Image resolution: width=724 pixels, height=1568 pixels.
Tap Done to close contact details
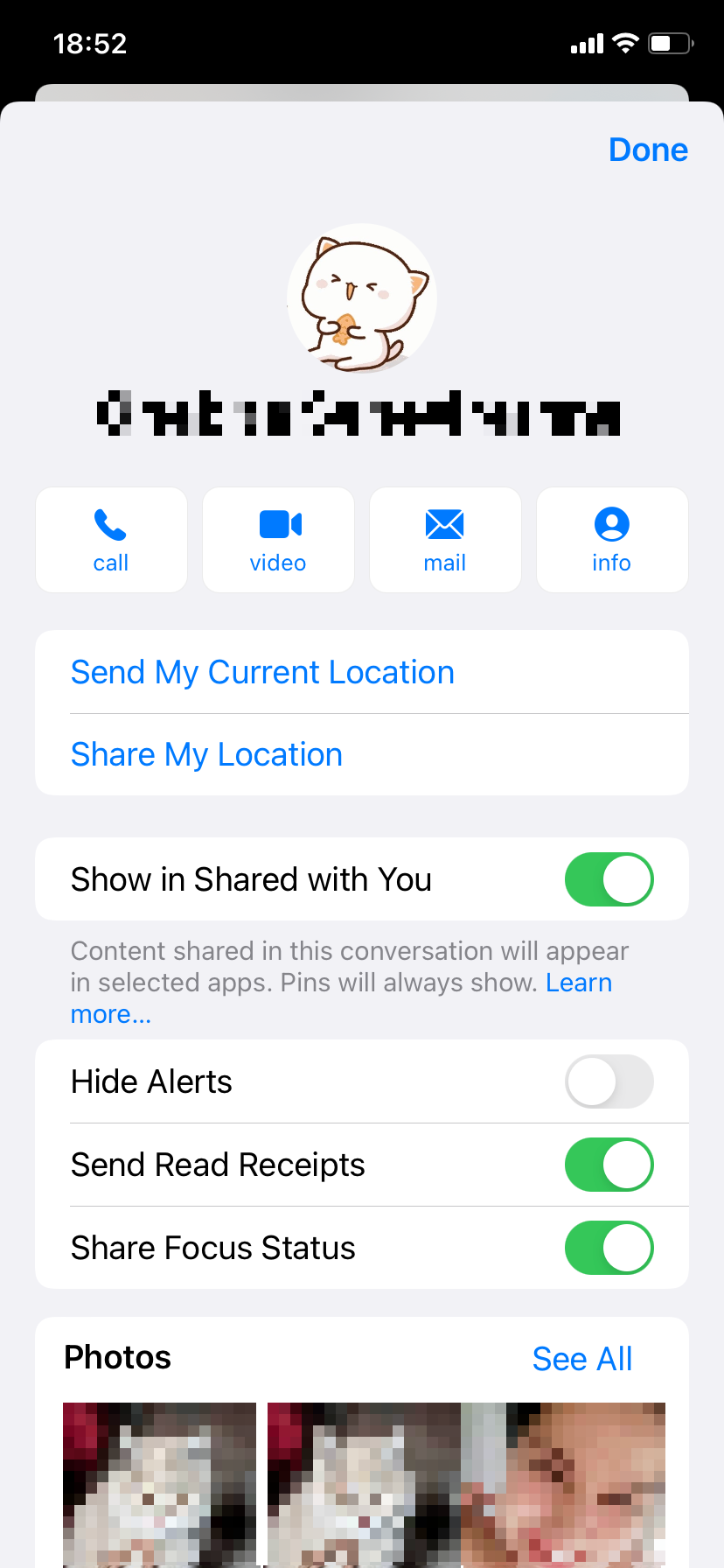[x=647, y=150]
